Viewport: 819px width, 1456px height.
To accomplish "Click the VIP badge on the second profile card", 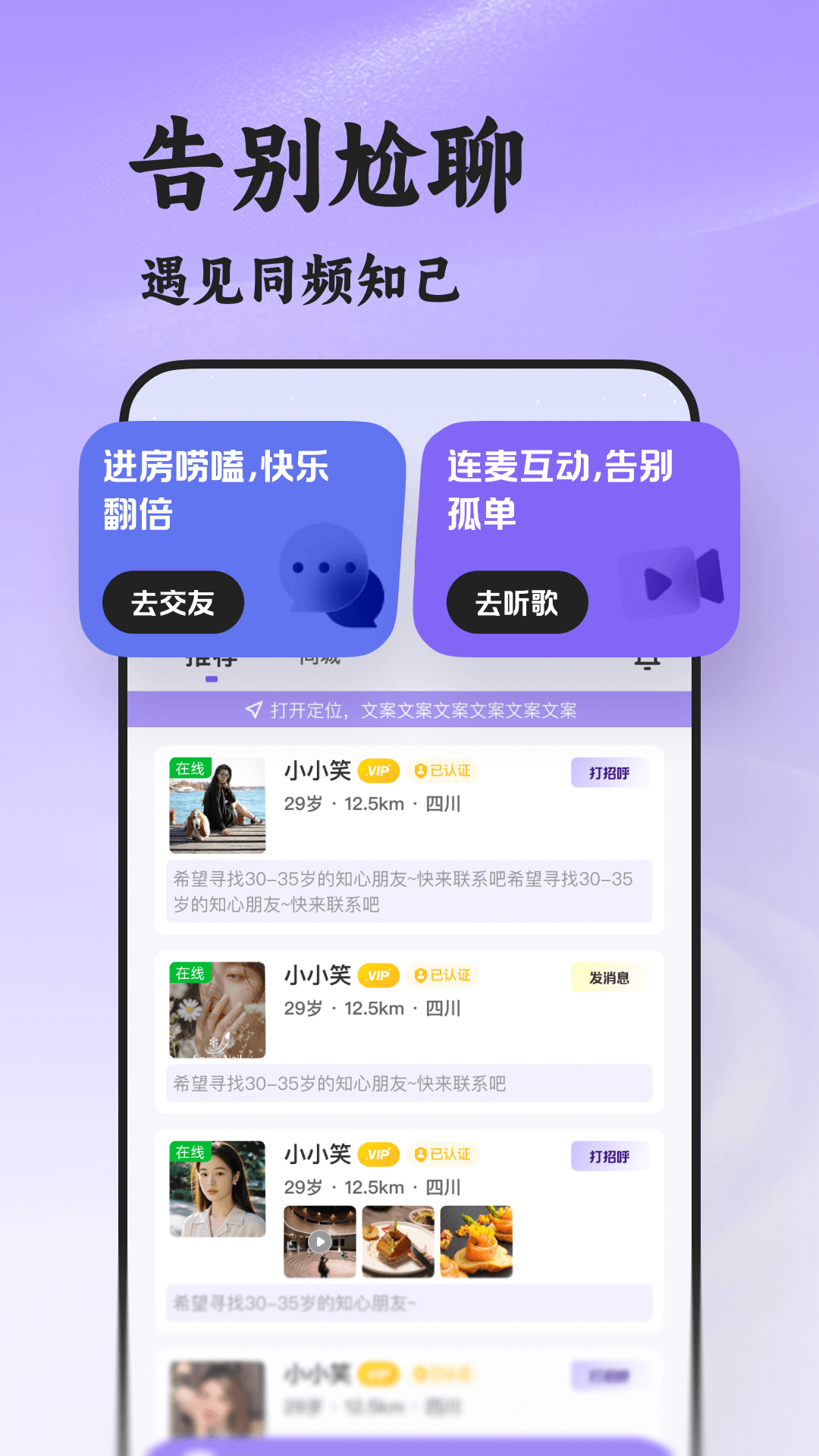I will [378, 975].
